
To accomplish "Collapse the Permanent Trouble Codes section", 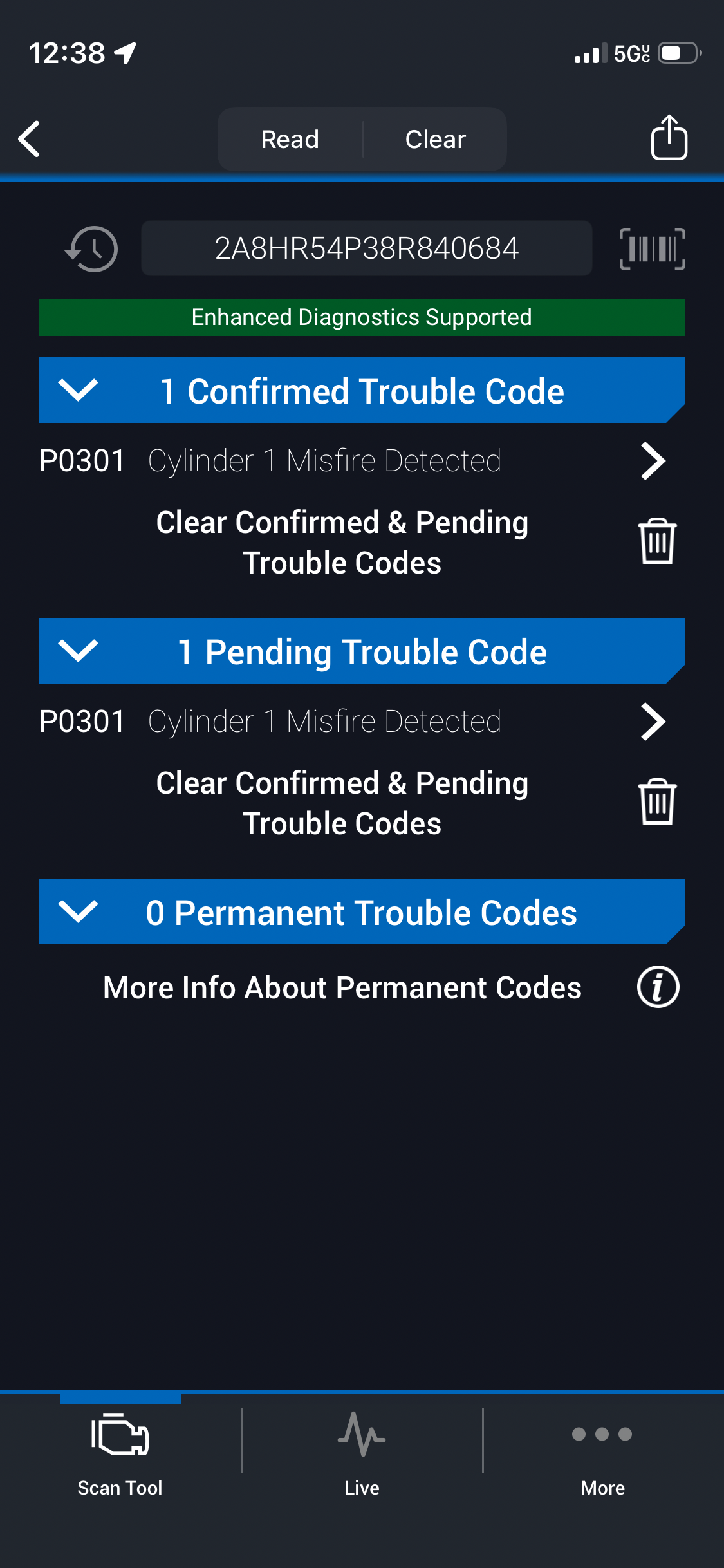I will [x=78, y=911].
